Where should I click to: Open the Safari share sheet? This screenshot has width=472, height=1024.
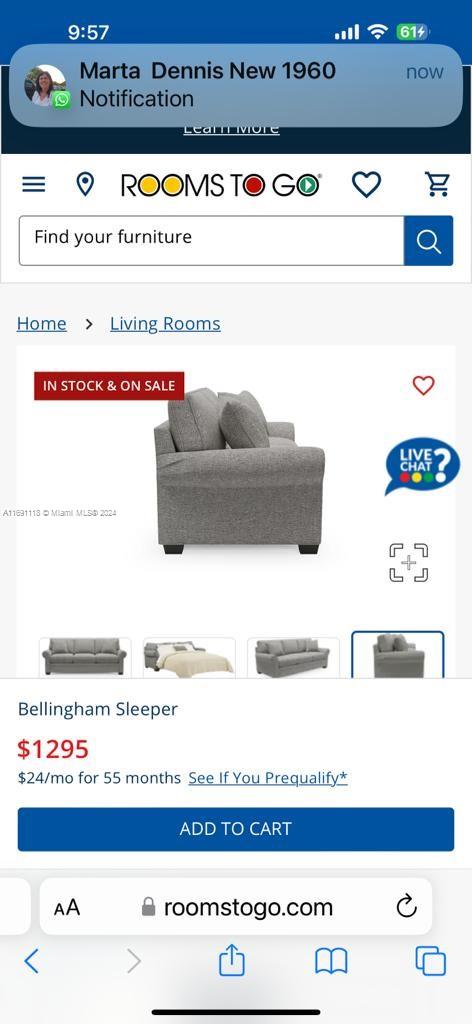coord(232,961)
